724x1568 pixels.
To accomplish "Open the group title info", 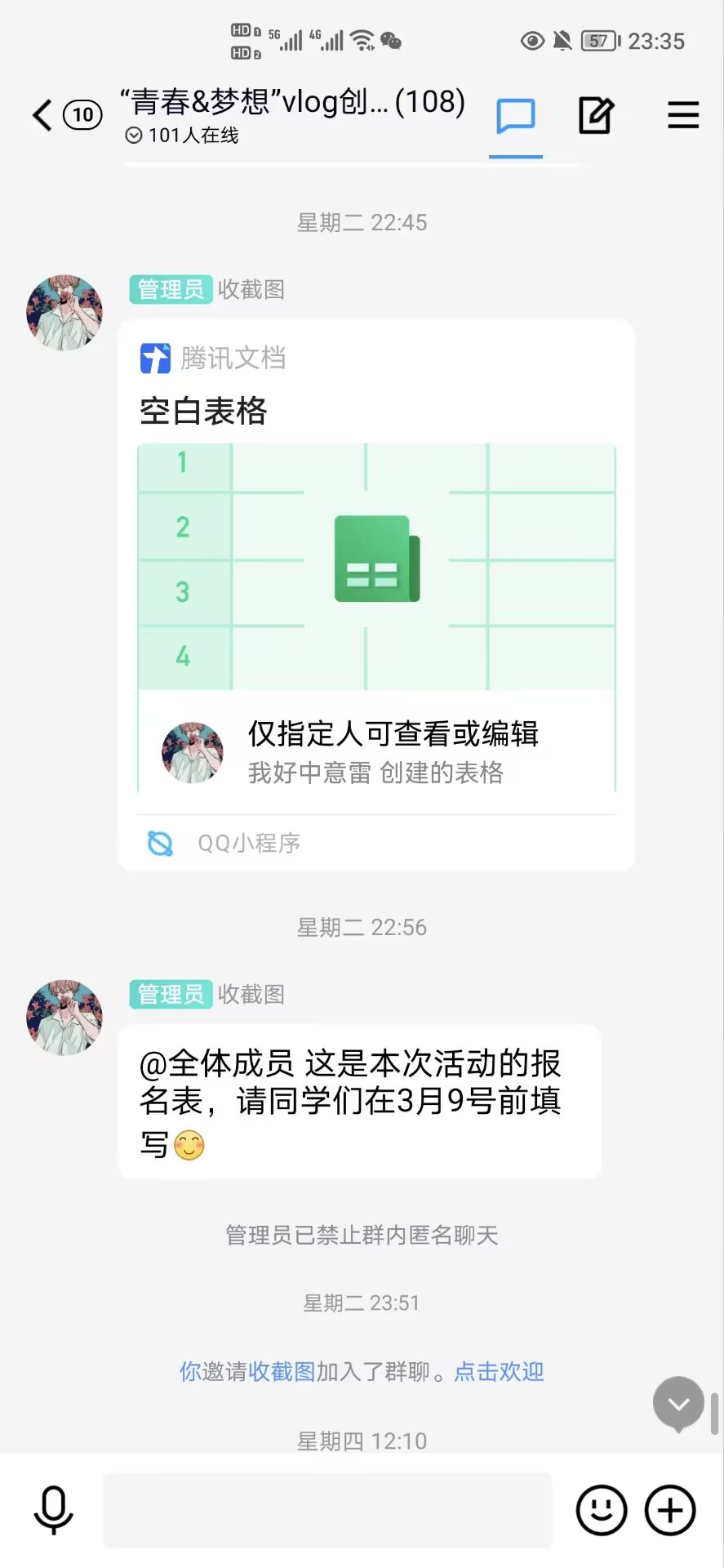I will click(x=292, y=102).
